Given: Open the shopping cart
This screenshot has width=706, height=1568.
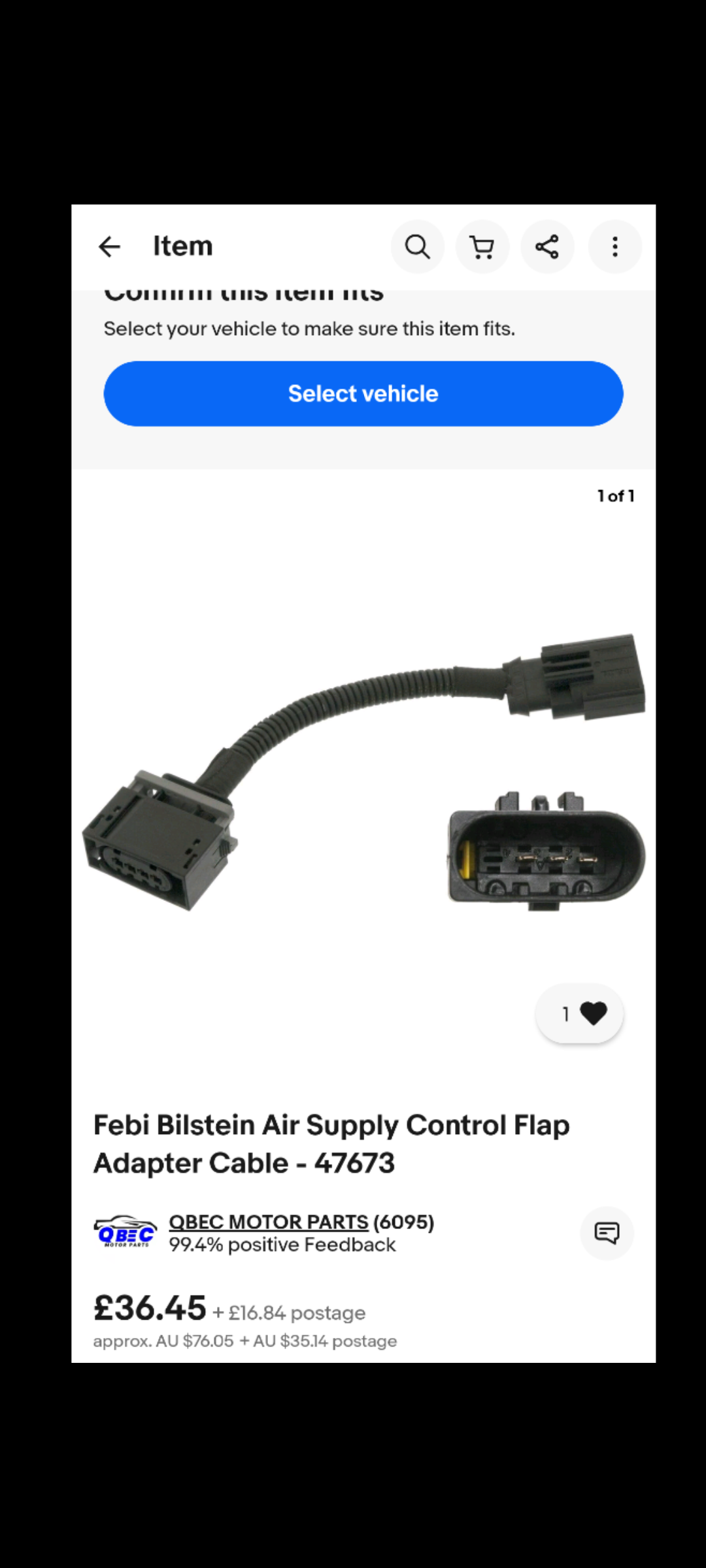Looking at the screenshot, I should tap(482, 247).
